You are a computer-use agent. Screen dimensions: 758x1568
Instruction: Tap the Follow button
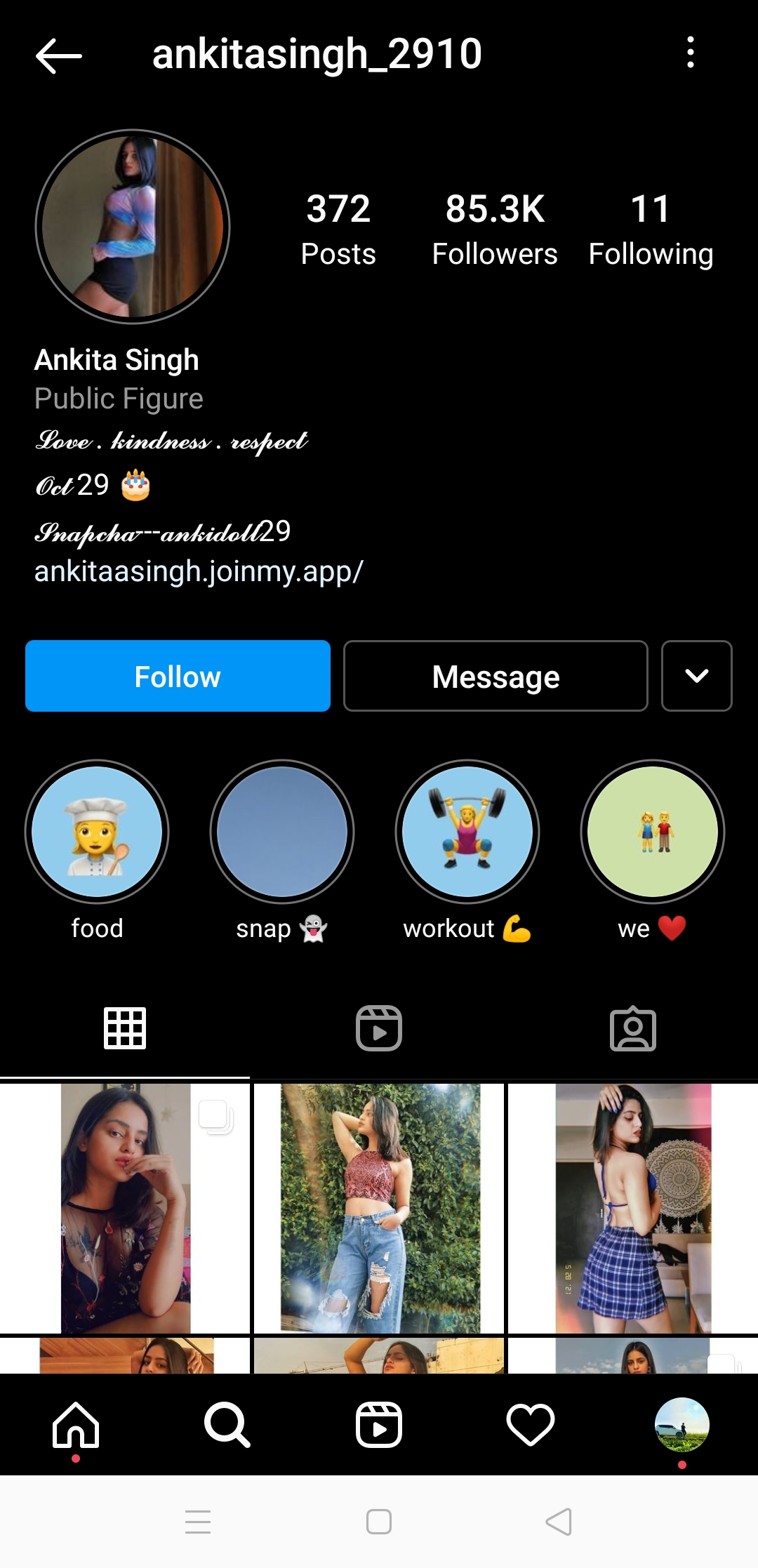(177, 676)
